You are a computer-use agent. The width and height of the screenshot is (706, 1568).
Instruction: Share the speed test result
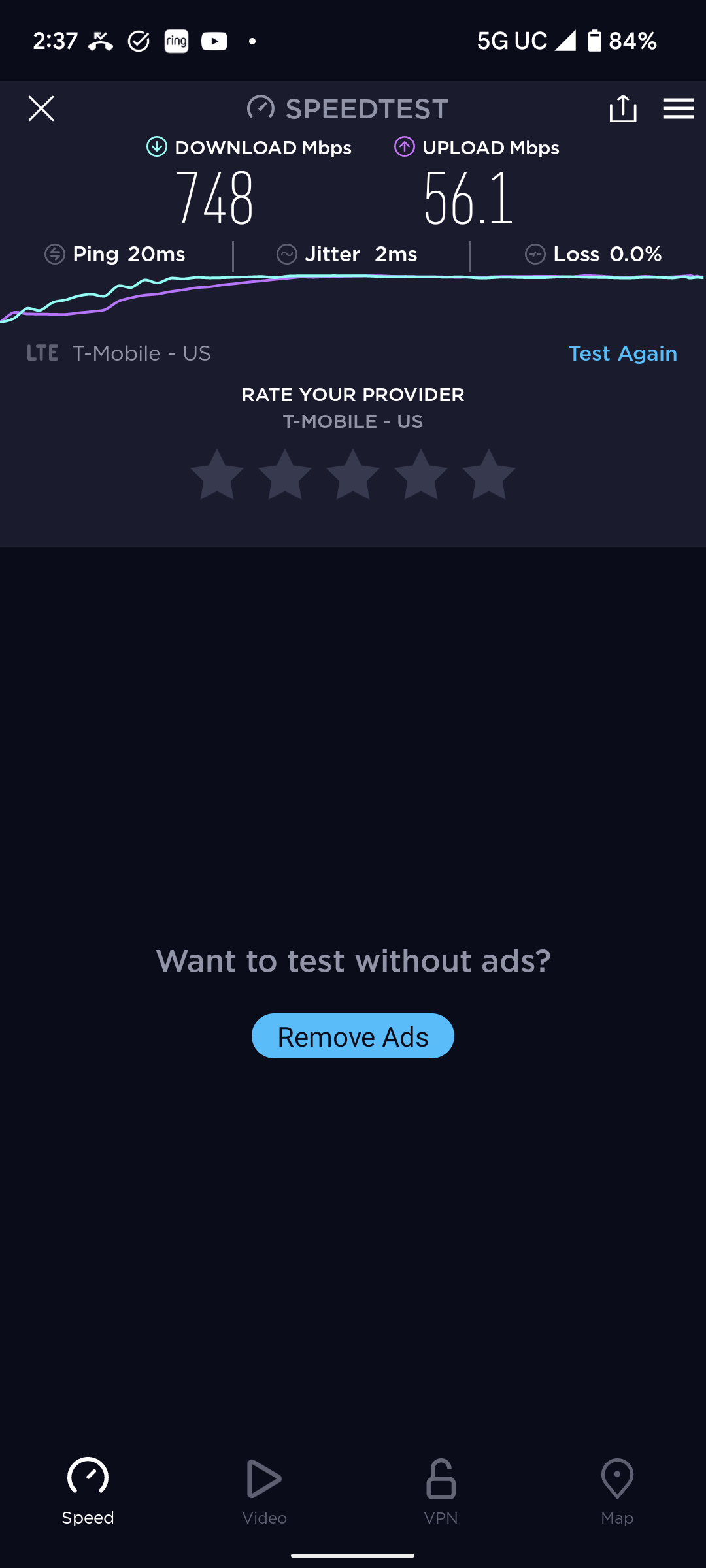pyautogui.click(x=622, y=108)
